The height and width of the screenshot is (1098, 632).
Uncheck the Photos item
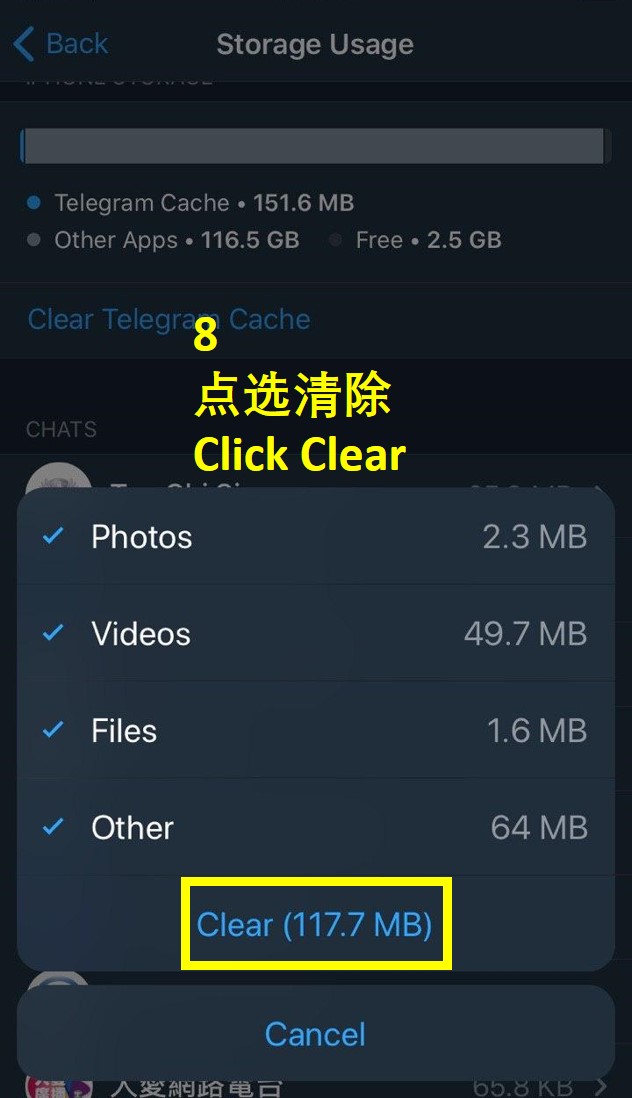point(316,537)
